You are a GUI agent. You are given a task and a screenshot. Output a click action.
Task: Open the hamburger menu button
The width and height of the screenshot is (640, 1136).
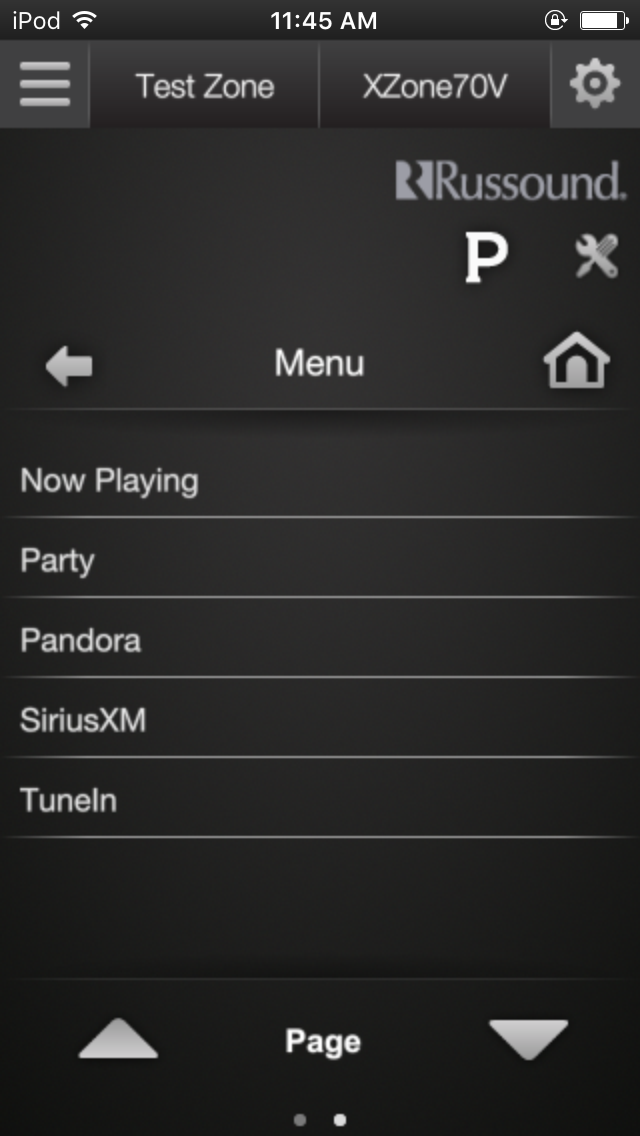click(44, 85)
